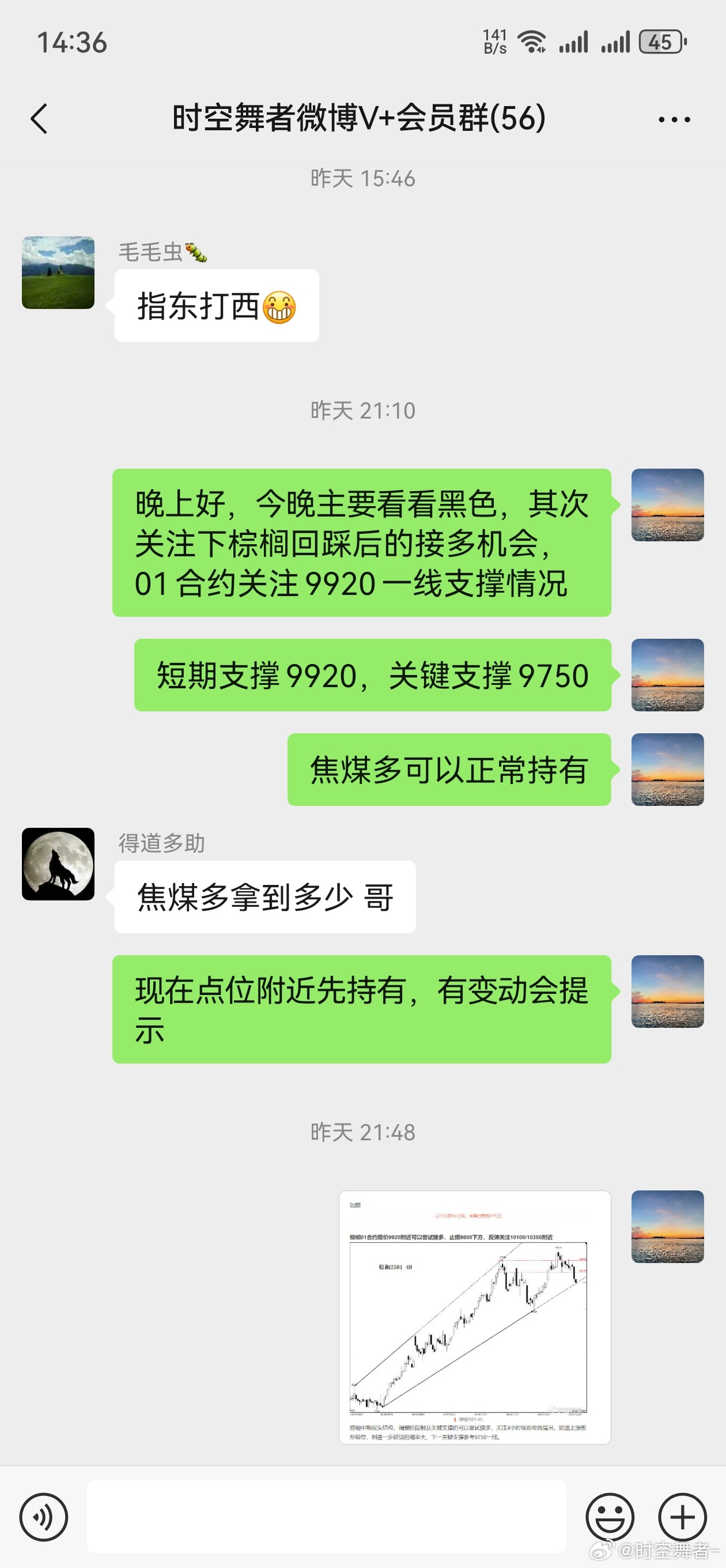The width and height of the screenshot is (726, 1568).
Task: View 得道多助's wolf avatar profile
Action: tap(58, 864)
